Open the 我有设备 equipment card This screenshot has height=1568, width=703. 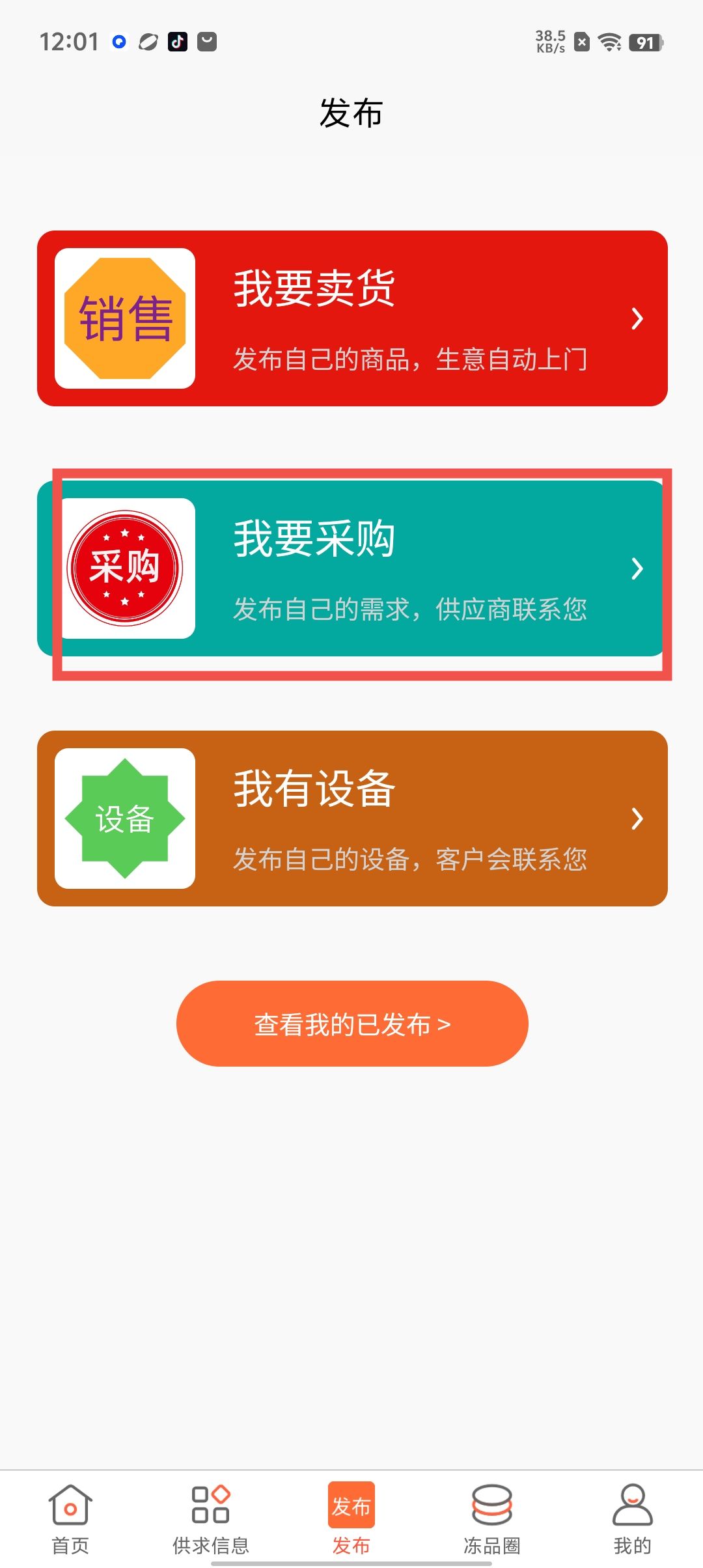(352, 819)
